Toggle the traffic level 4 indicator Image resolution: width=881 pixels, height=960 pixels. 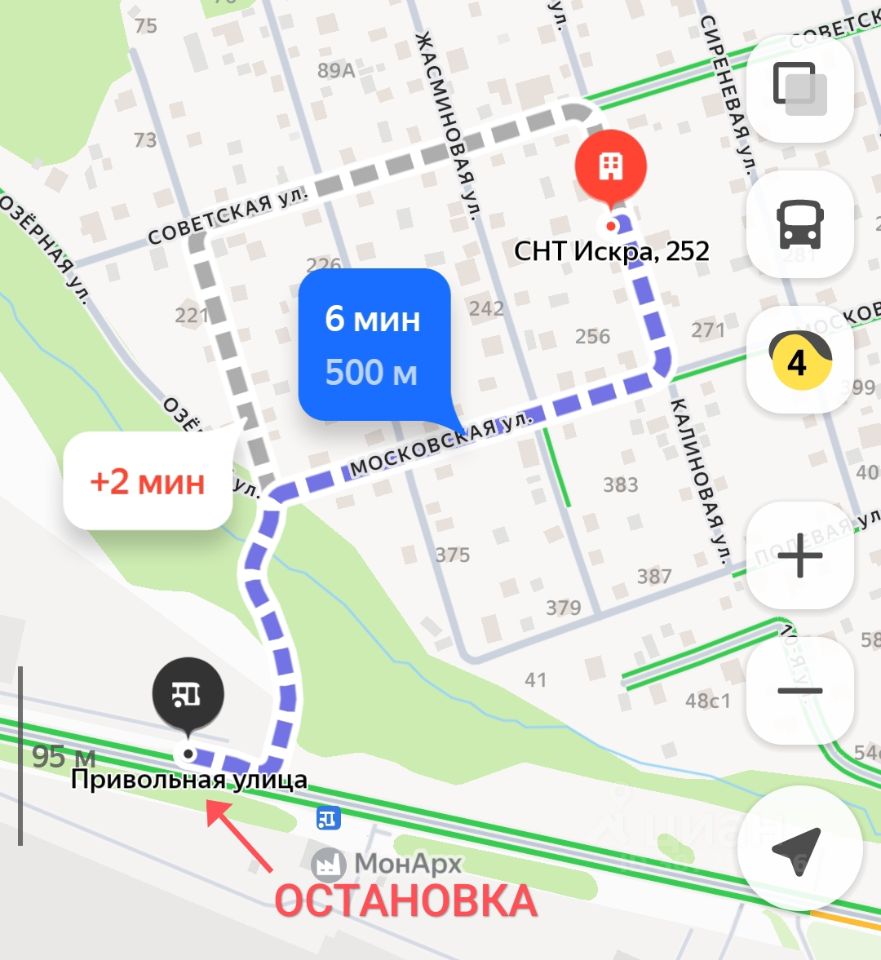click(x=800, y=360)
